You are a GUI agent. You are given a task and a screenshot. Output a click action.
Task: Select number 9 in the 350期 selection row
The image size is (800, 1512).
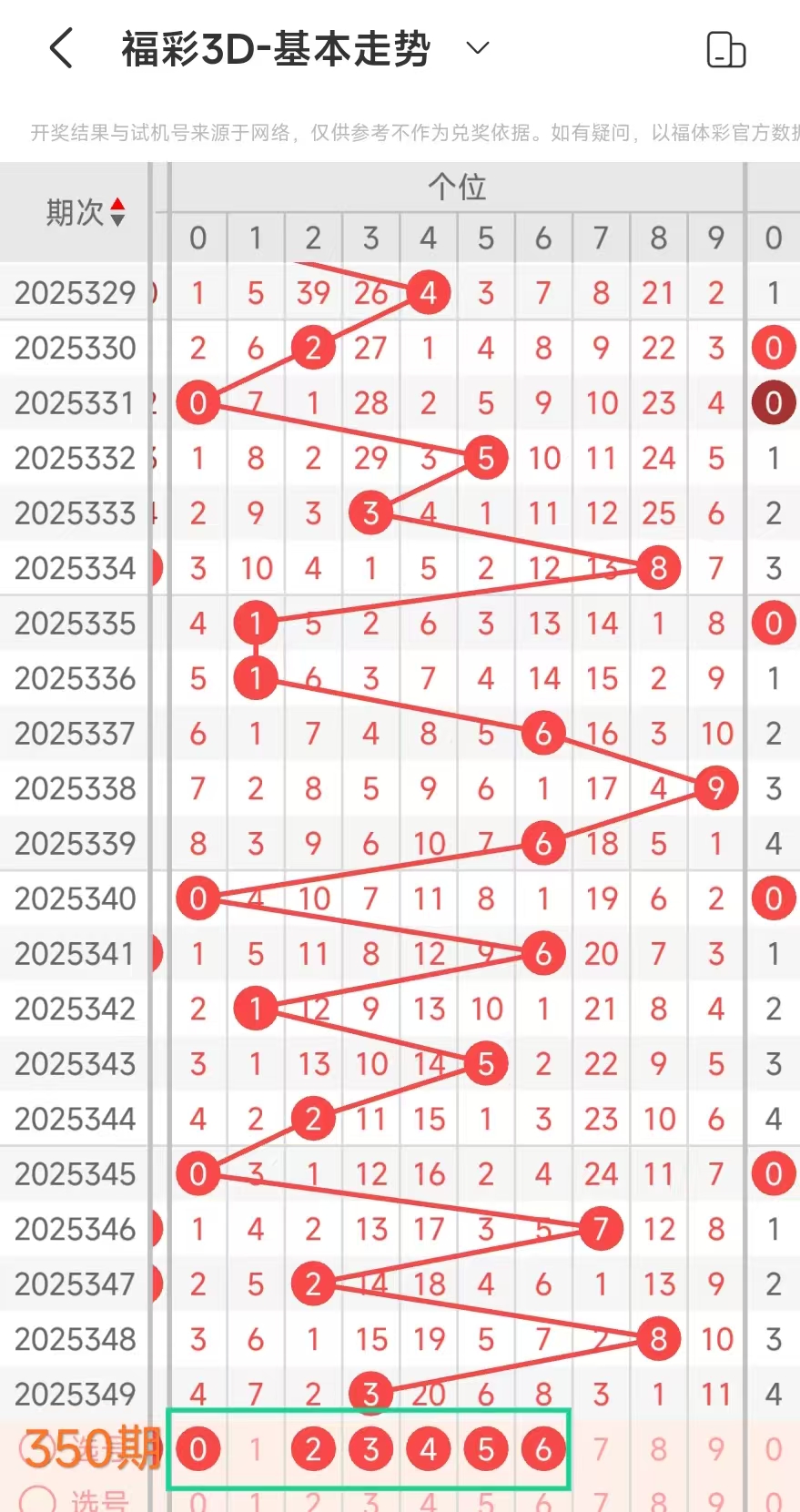[x=716, y=1448]
